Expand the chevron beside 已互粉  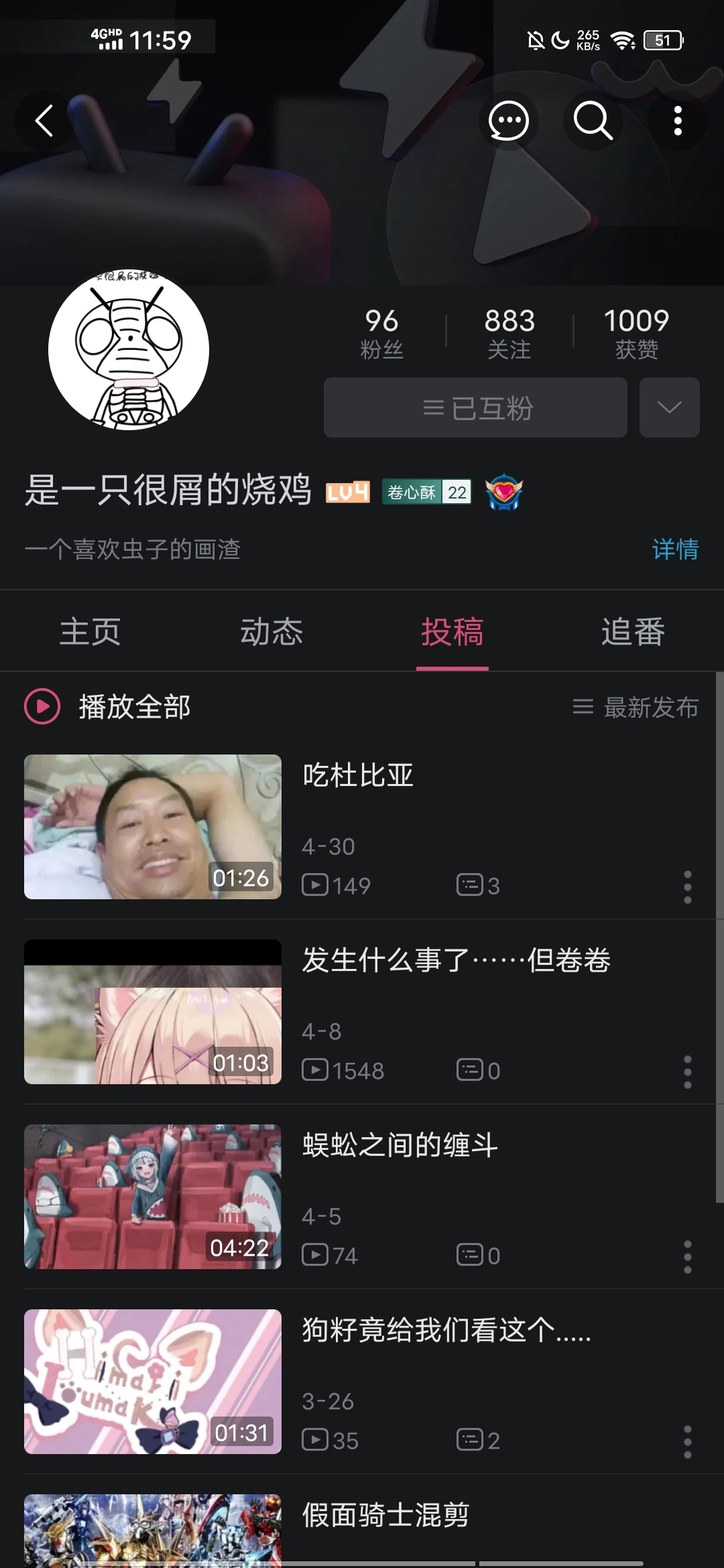point(668,407)
